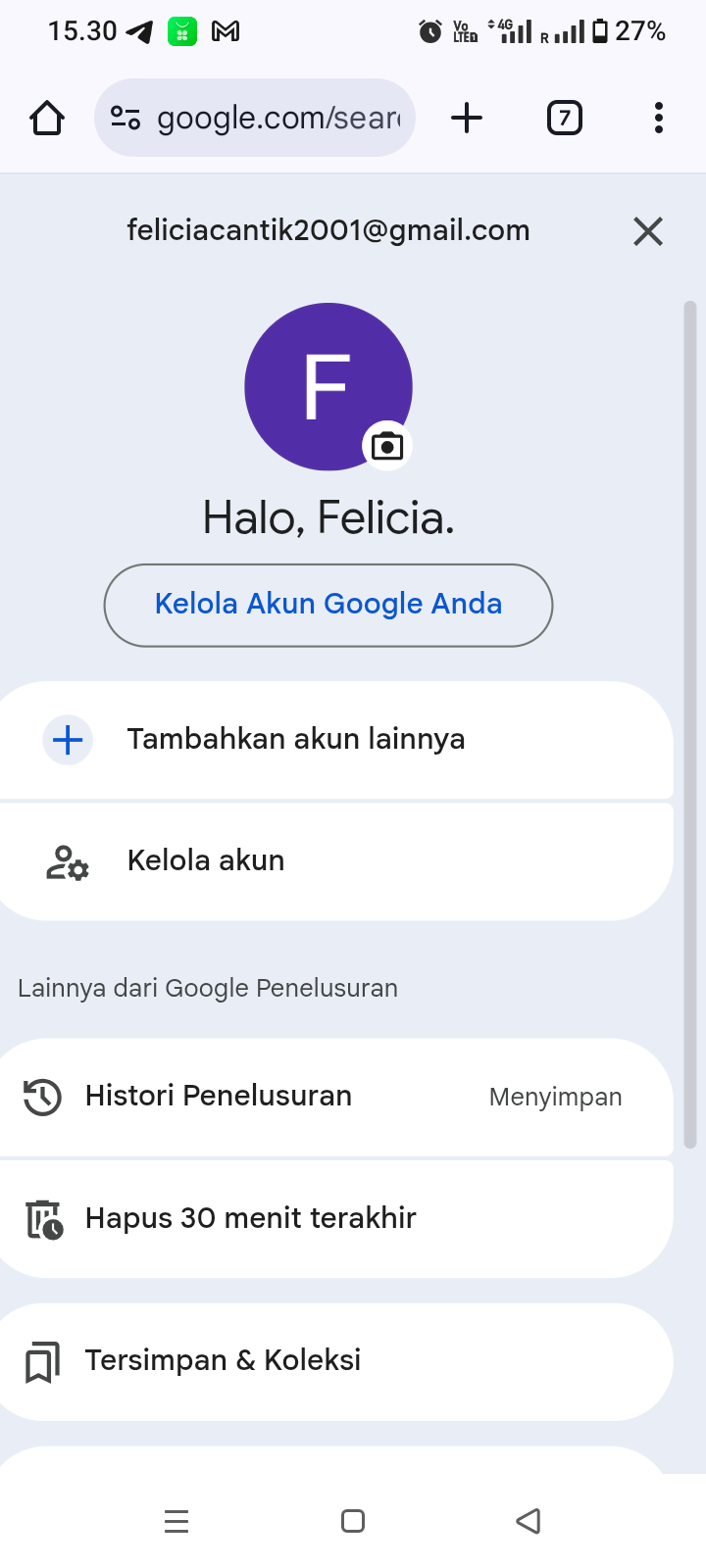Open the browser overflow menu
Viewport: 706px width, 1568px height.
[658, 119]
